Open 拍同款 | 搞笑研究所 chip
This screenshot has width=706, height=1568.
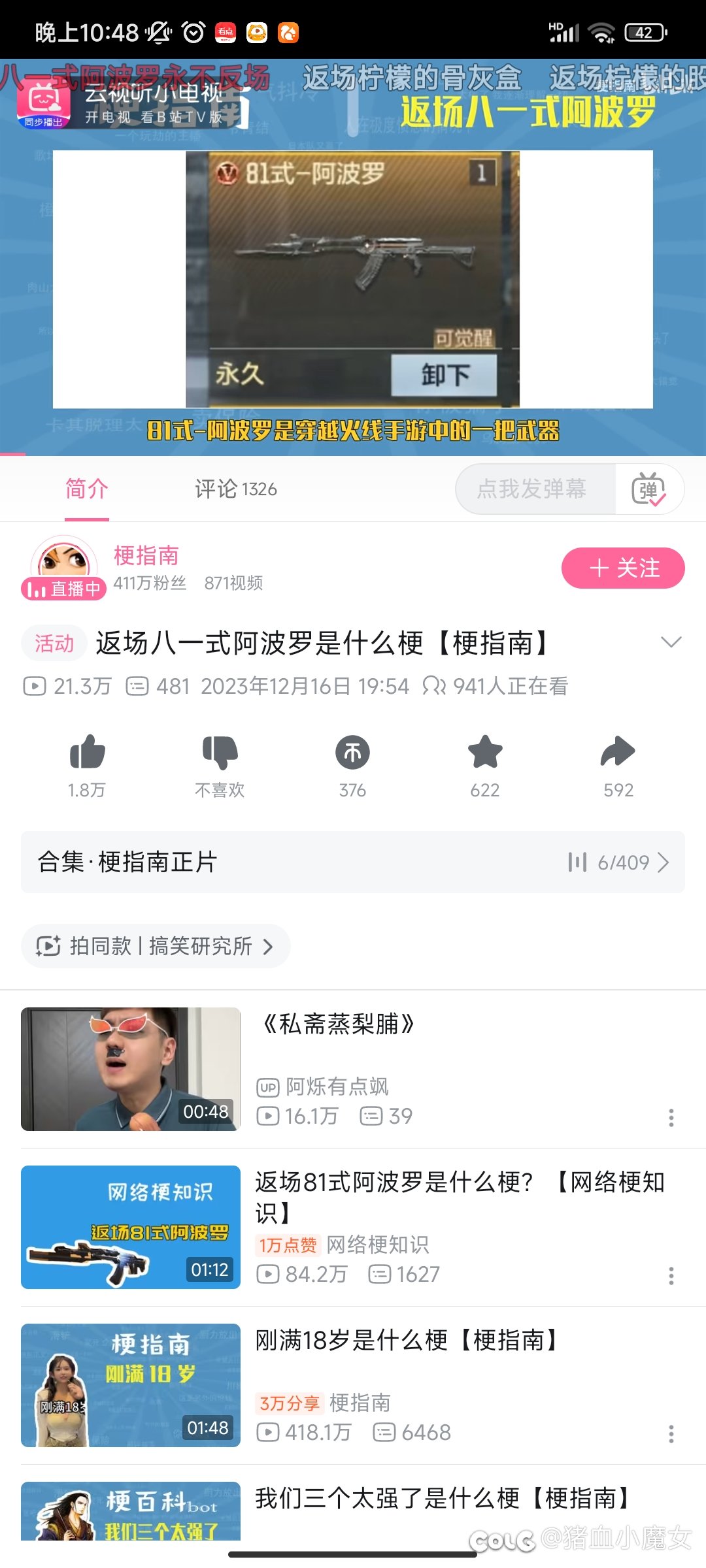pos(156,946)
